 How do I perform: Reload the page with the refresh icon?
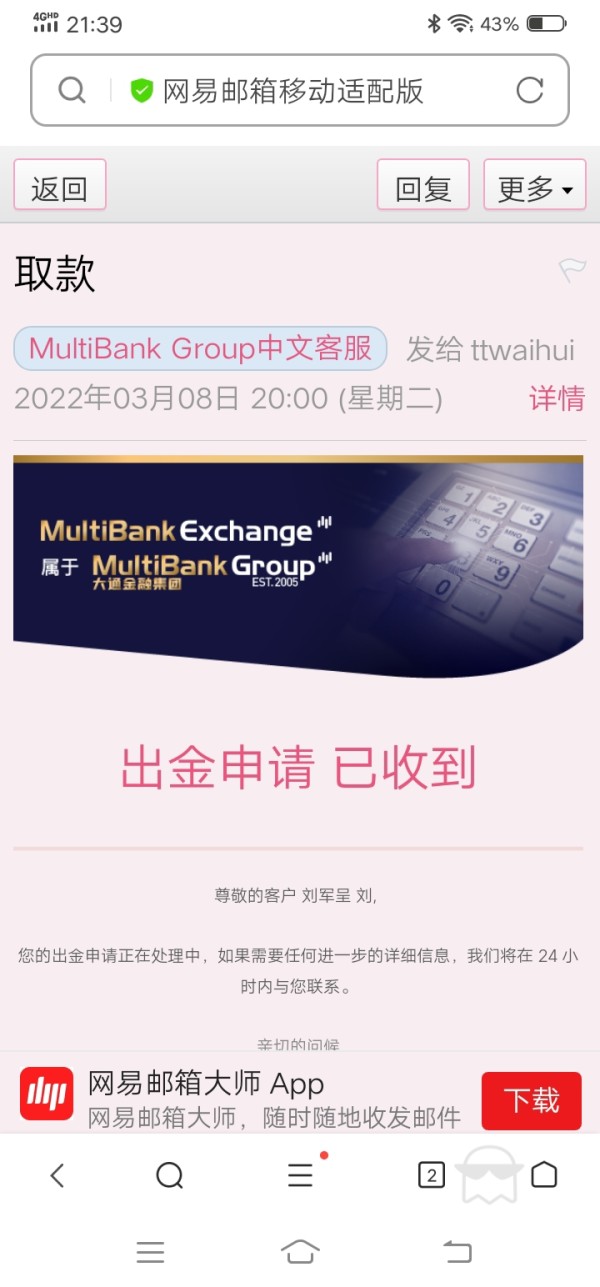click(530, 90)
